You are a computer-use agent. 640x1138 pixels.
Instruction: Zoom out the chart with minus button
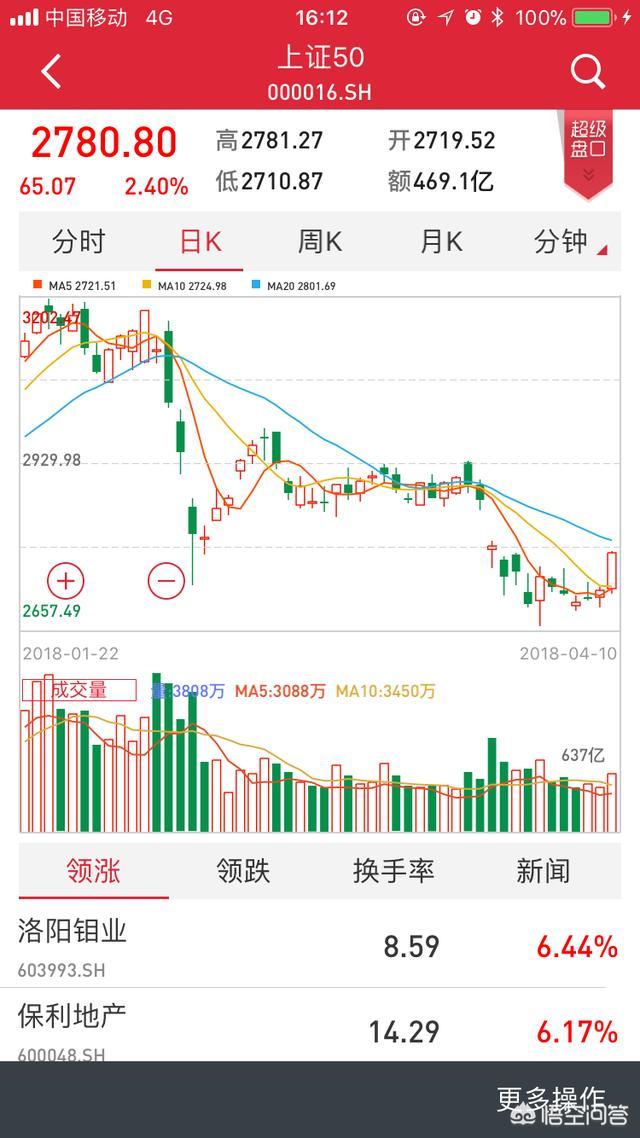(166, 581)
